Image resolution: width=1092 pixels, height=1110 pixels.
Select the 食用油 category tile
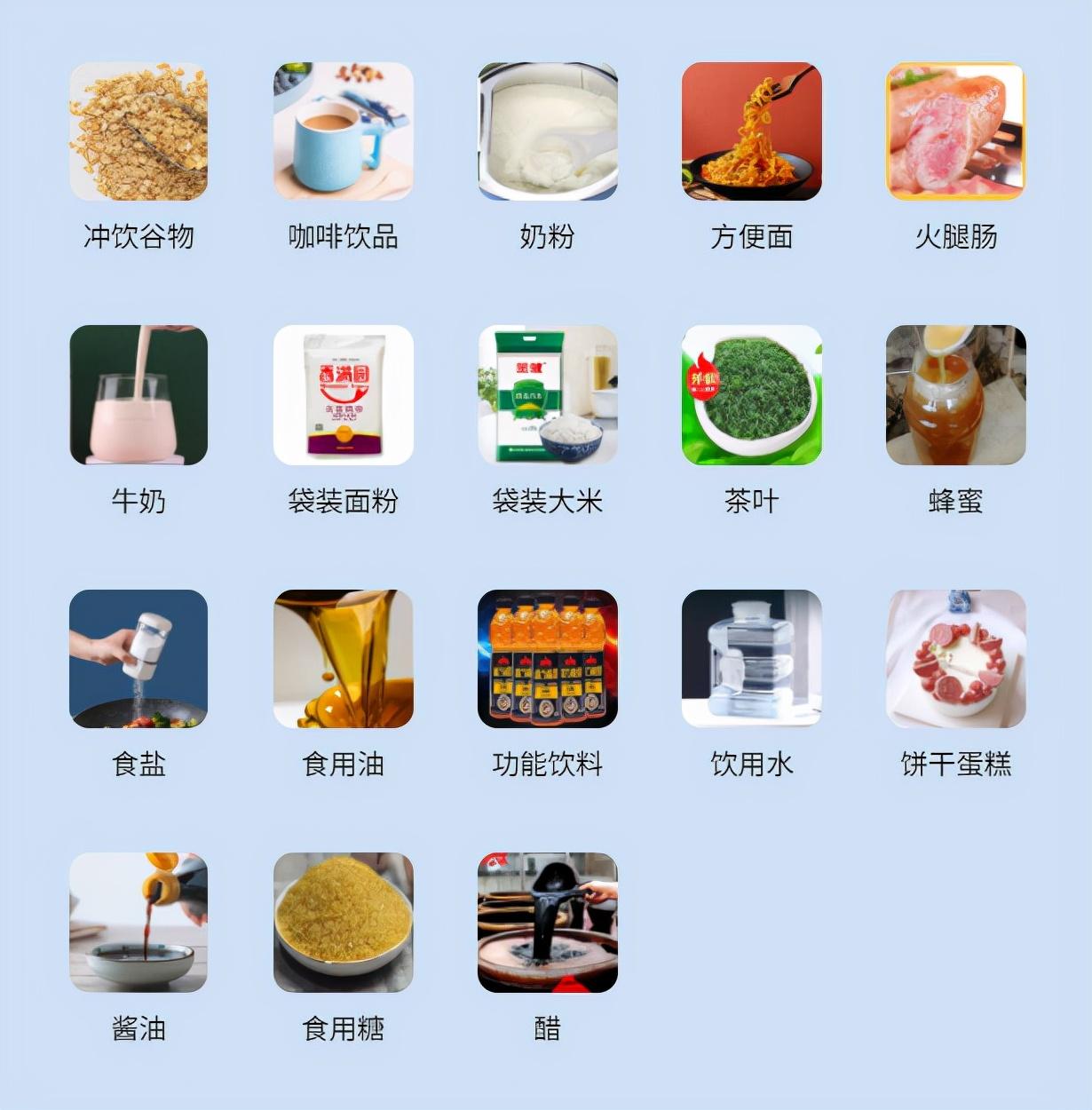[343, 659]
